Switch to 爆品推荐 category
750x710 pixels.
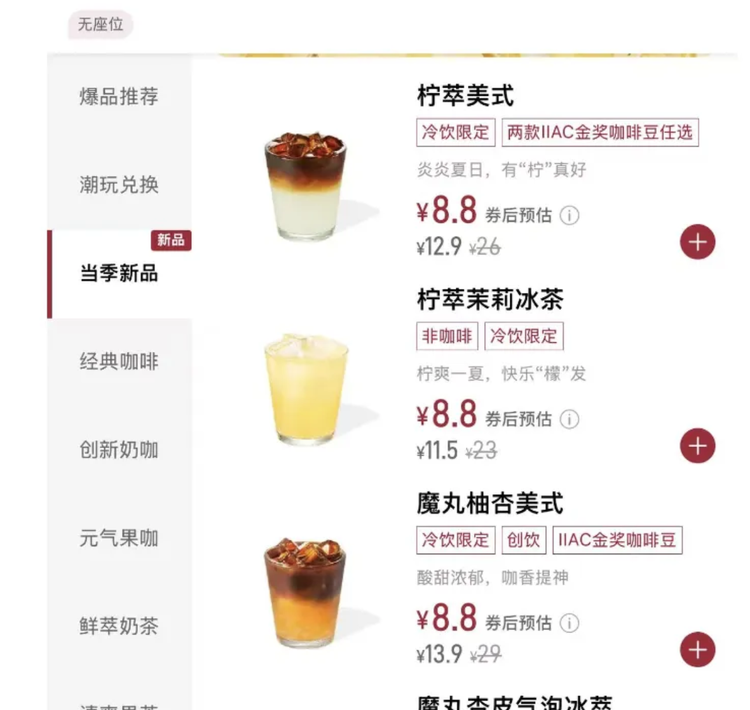click(119, 97)
